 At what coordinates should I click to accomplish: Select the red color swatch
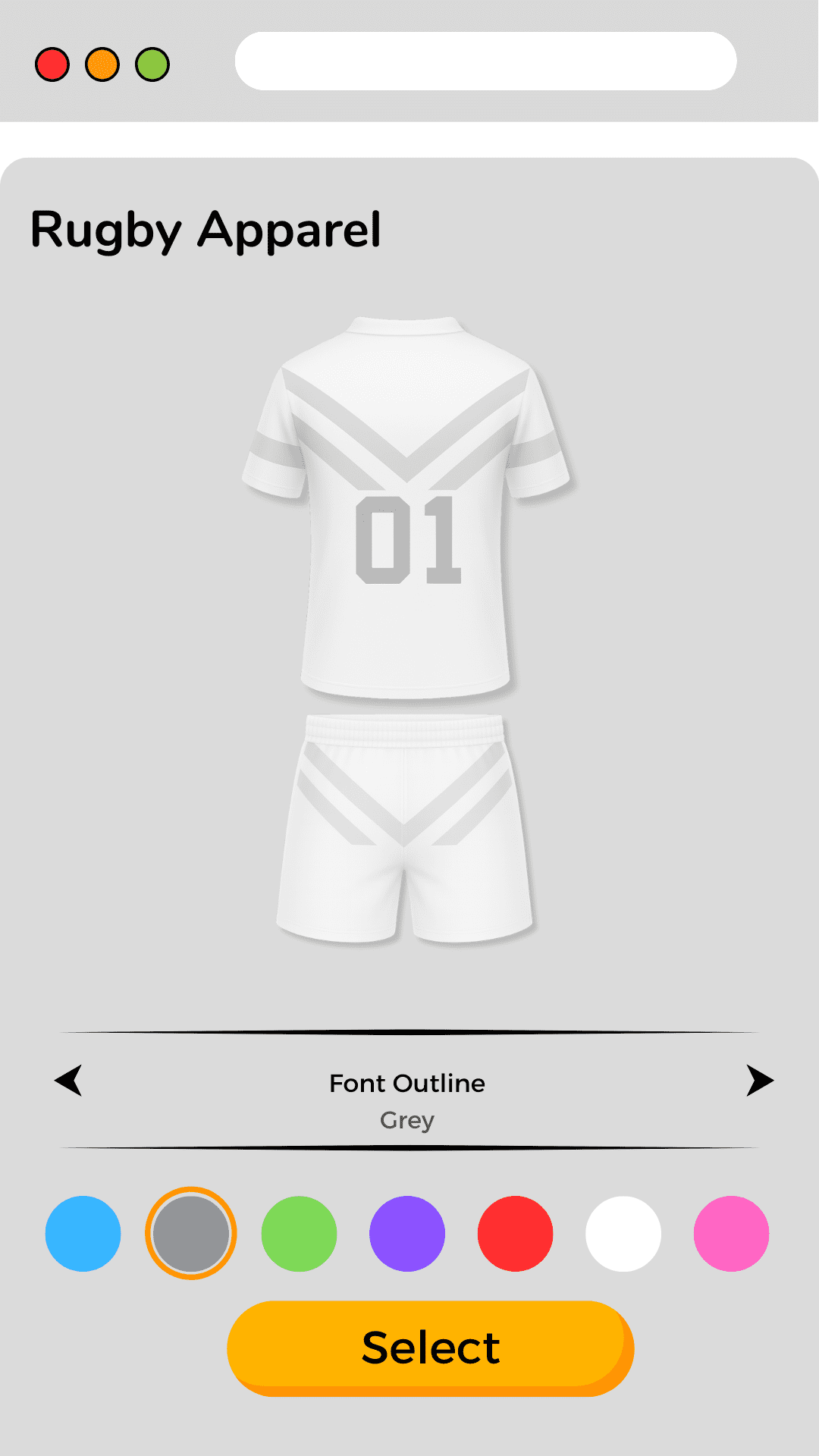(x=515, y=1233)
